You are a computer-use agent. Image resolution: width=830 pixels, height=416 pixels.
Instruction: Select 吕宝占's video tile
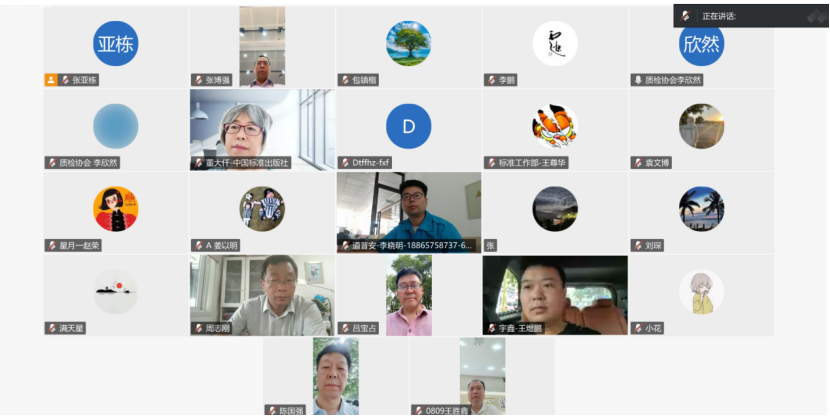409,293
